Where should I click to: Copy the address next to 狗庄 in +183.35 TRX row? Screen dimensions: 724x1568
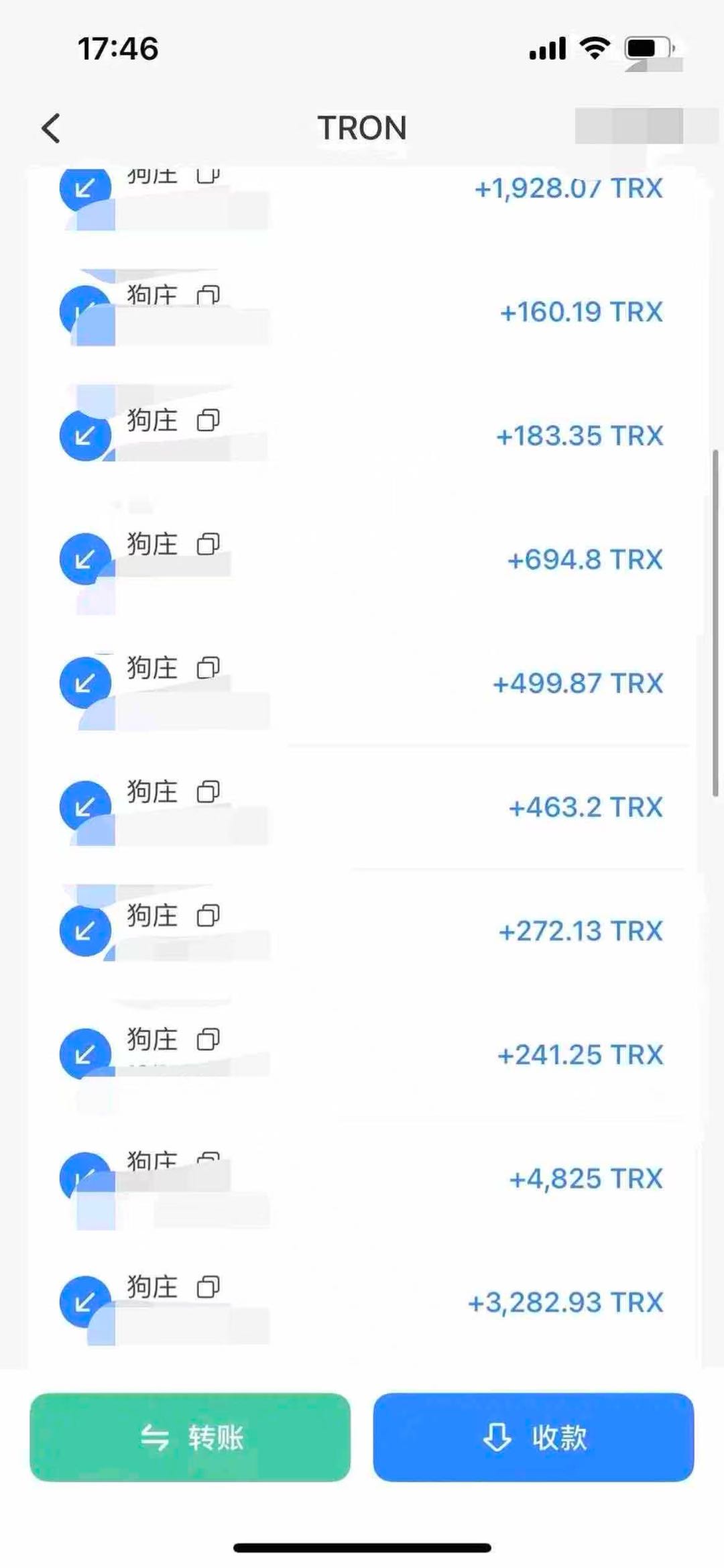[x=209, y=419]
